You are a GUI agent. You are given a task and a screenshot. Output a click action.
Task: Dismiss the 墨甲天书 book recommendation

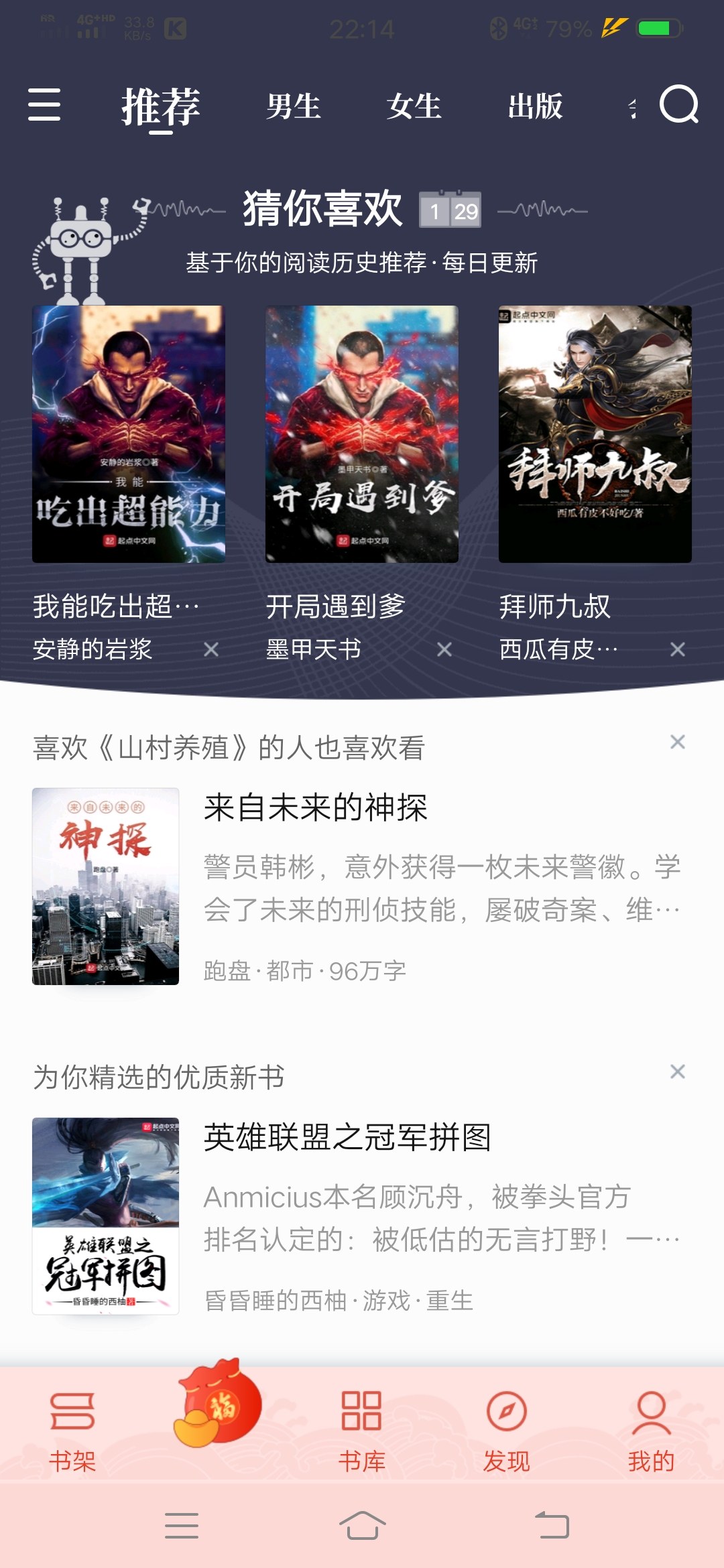click(x=444, y=649)
